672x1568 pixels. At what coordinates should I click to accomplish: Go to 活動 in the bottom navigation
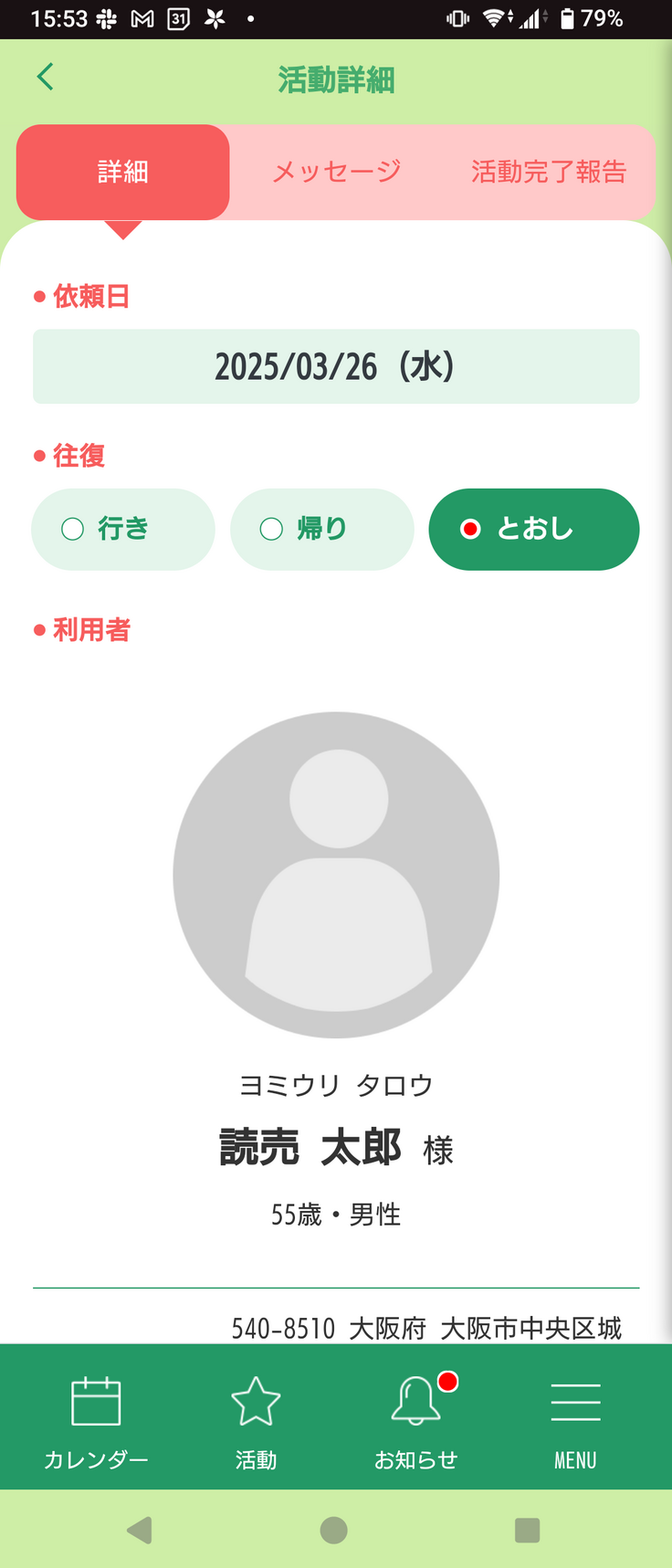pos(256,1420)
